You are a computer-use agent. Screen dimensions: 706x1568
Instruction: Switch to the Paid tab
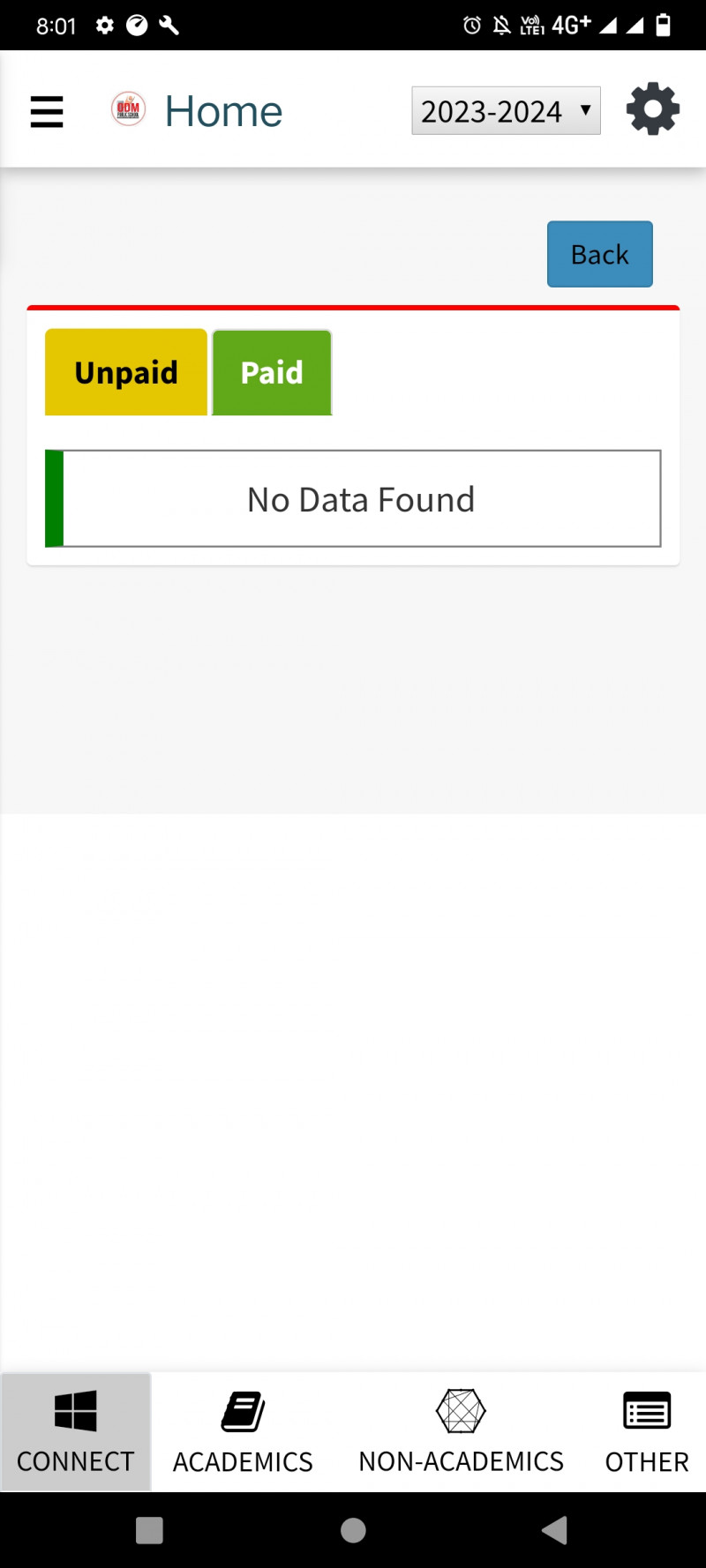coord(272,372)
